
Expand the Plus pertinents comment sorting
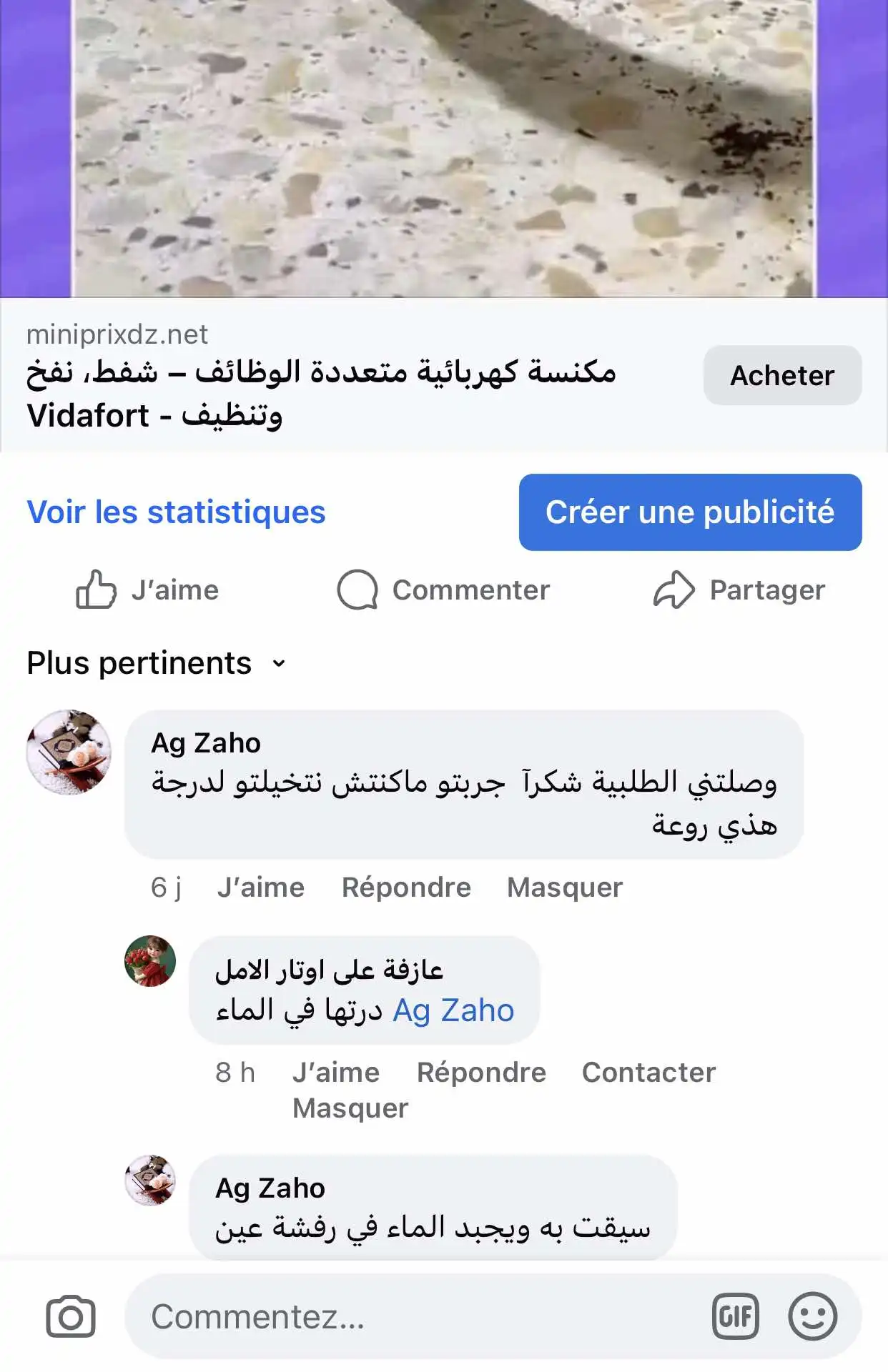pos(156,663)
